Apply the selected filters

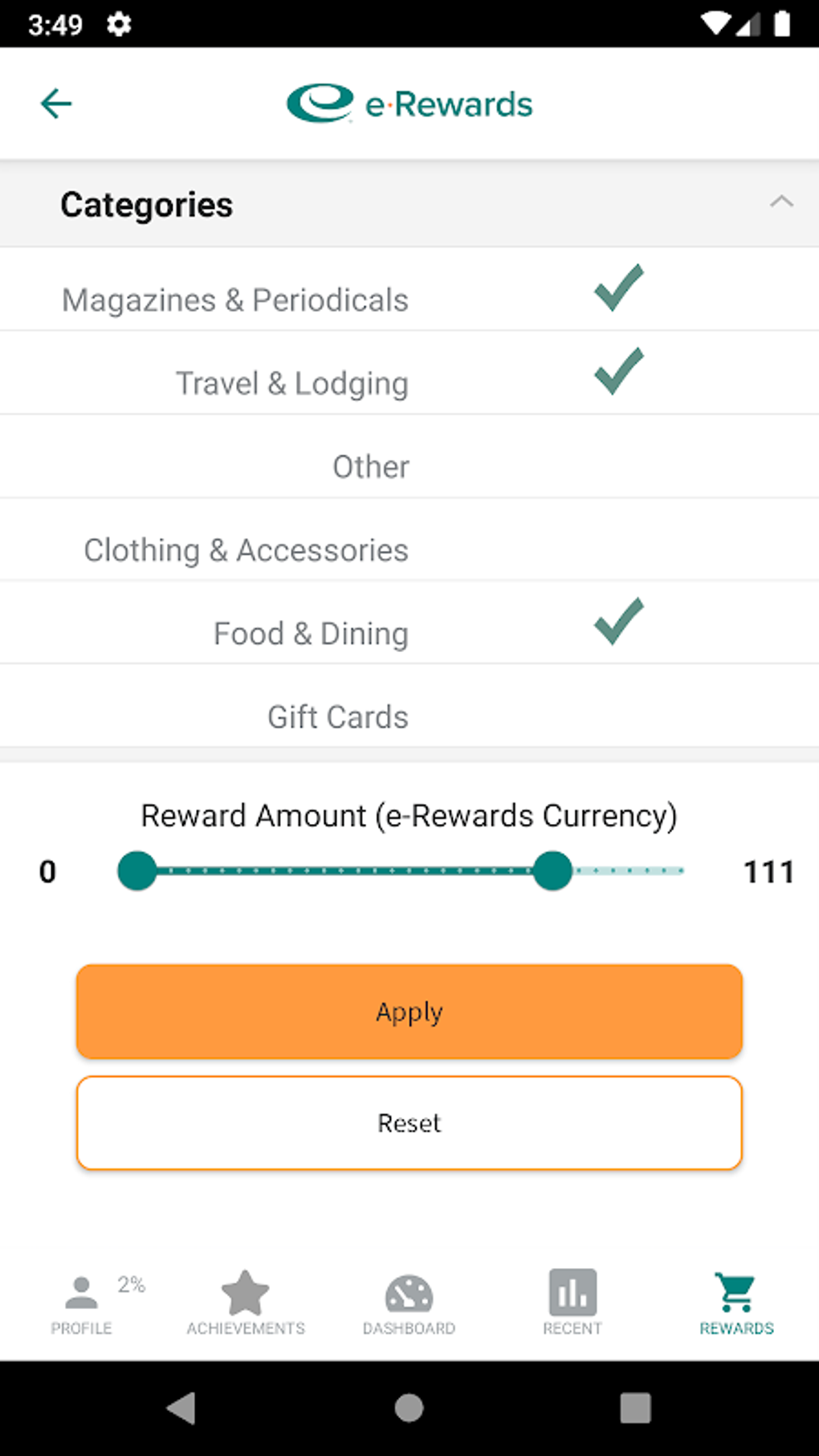point(409,1011)
